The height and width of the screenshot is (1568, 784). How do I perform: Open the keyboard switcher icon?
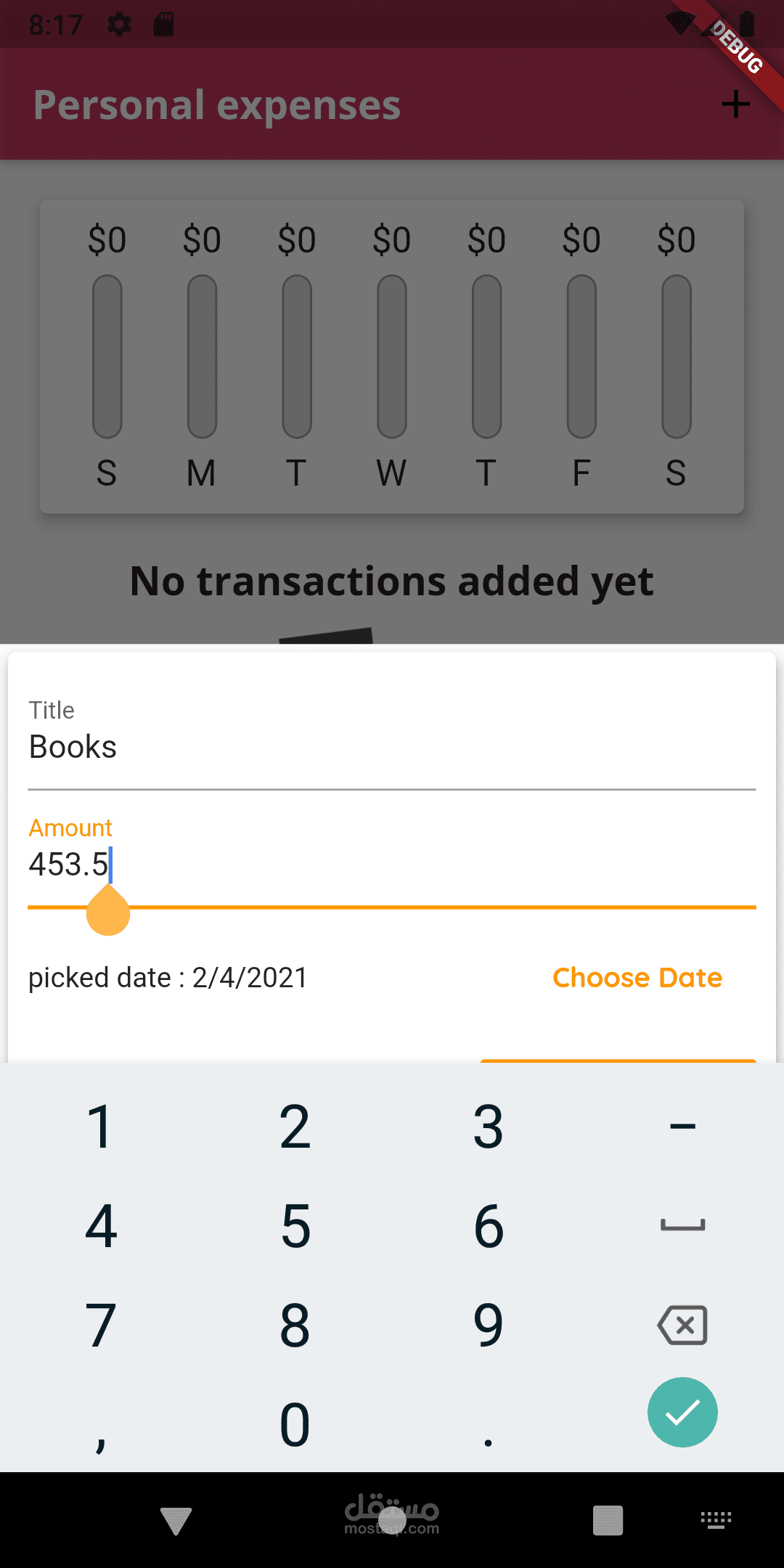[x=716, y=1520]
